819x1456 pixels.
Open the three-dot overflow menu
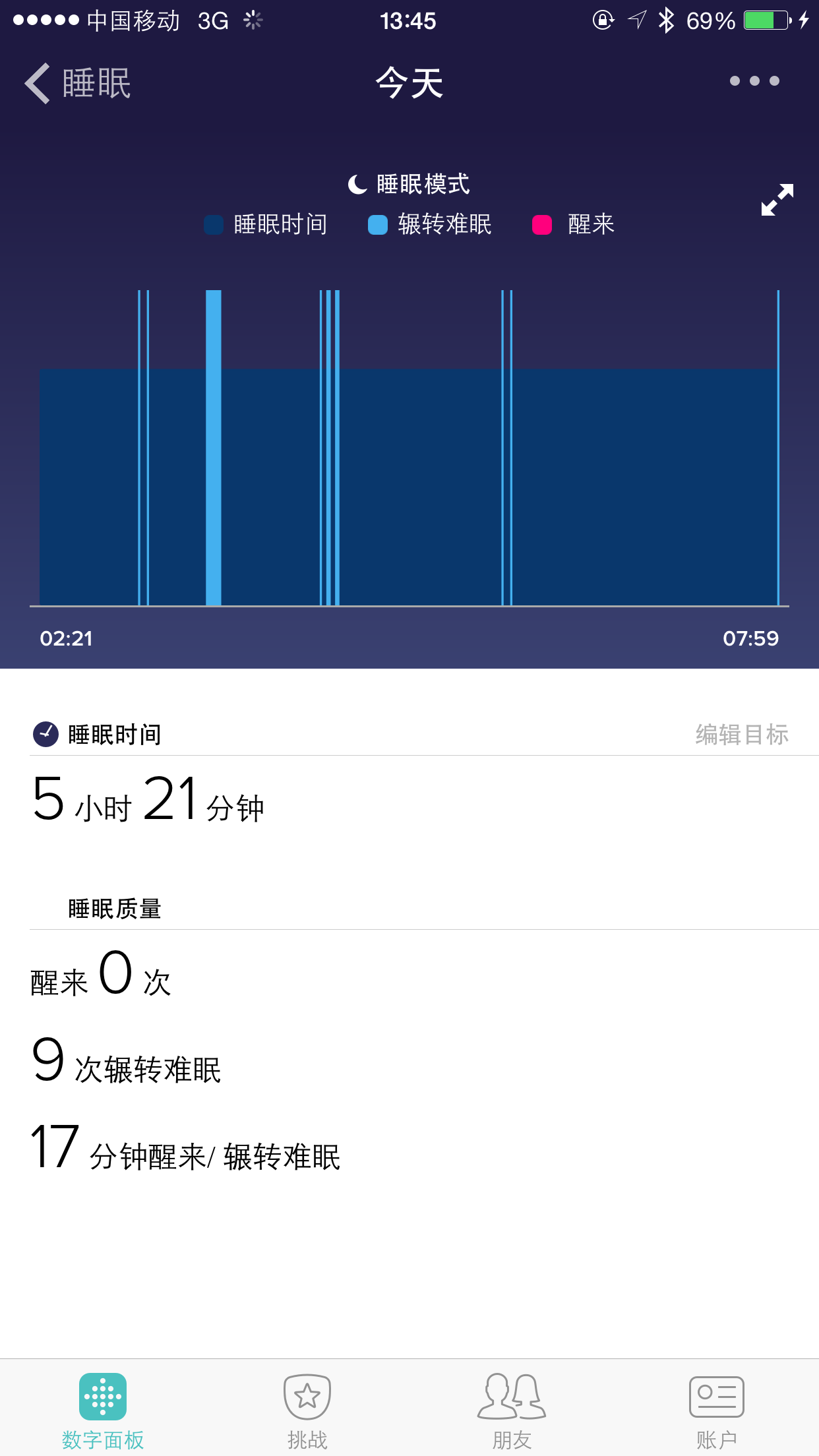(754, 81)
